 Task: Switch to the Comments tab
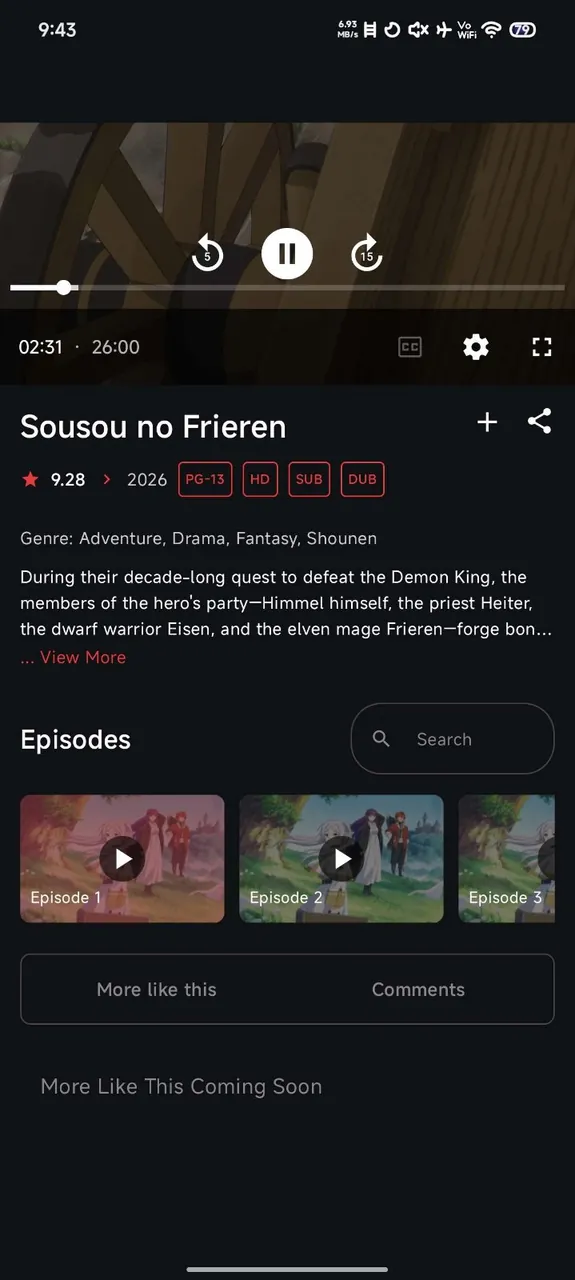tap(418, 989)
